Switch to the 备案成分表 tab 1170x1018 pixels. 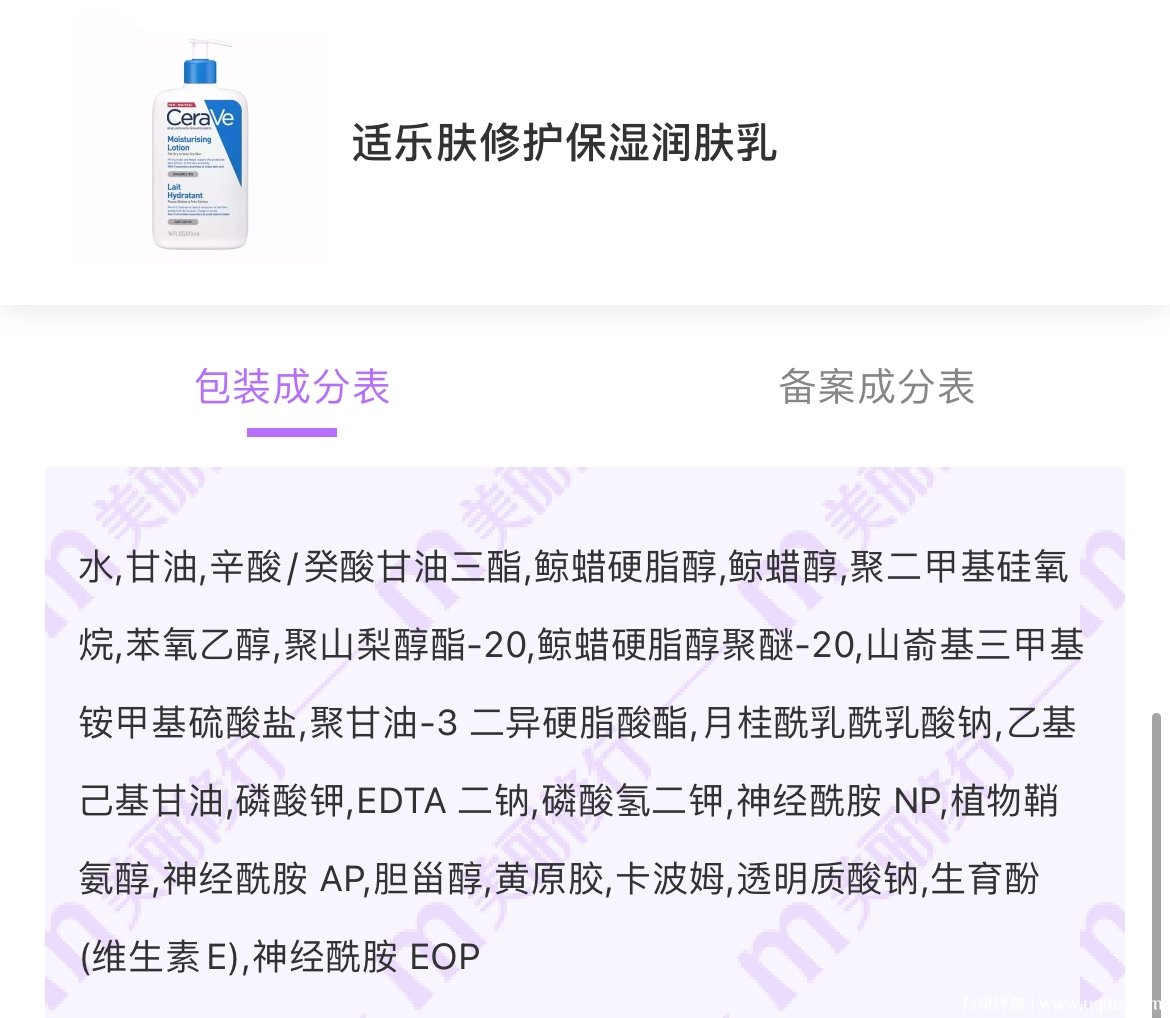(876, 387)
